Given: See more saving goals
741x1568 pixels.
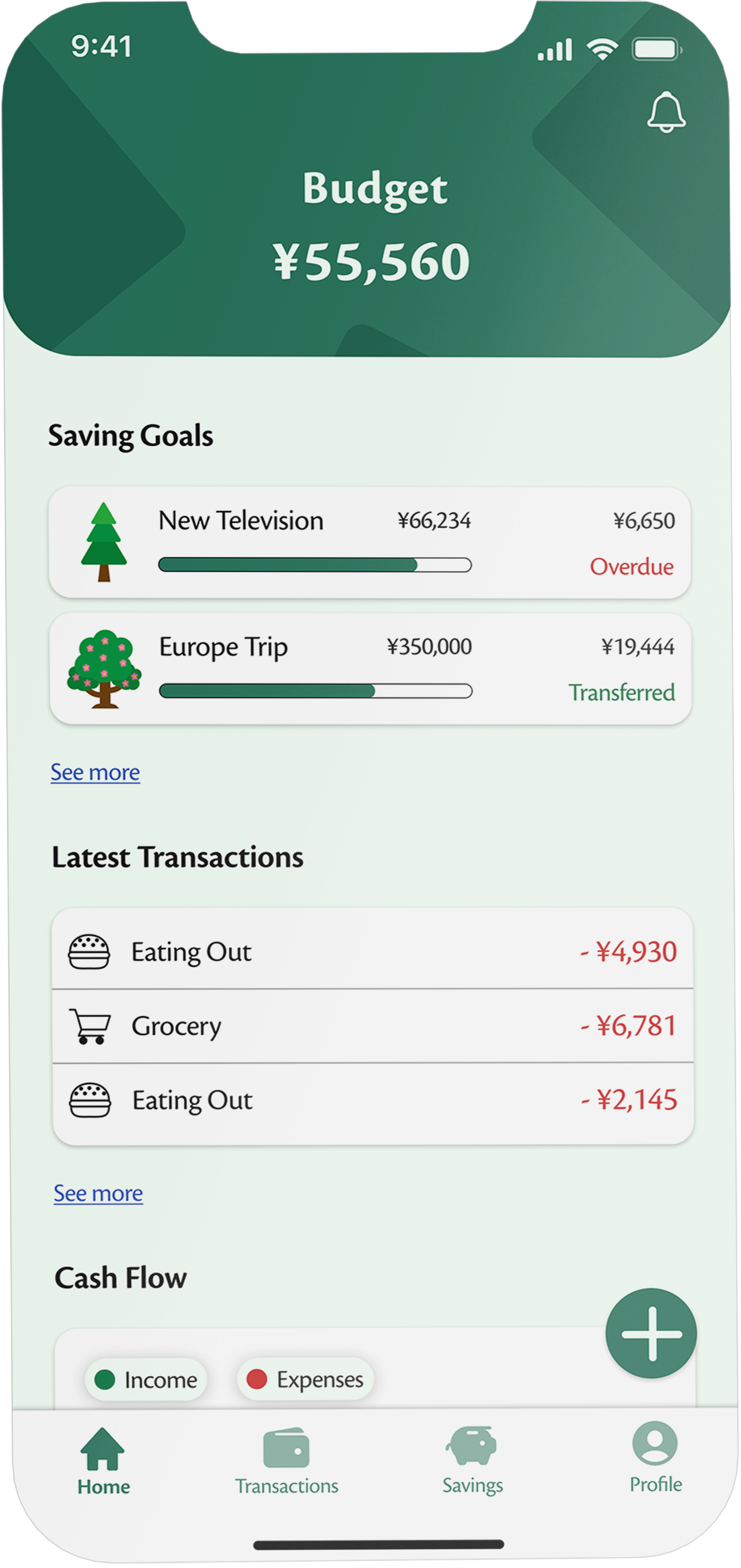Looking at the screenshot, I should (x=95, y=773).
